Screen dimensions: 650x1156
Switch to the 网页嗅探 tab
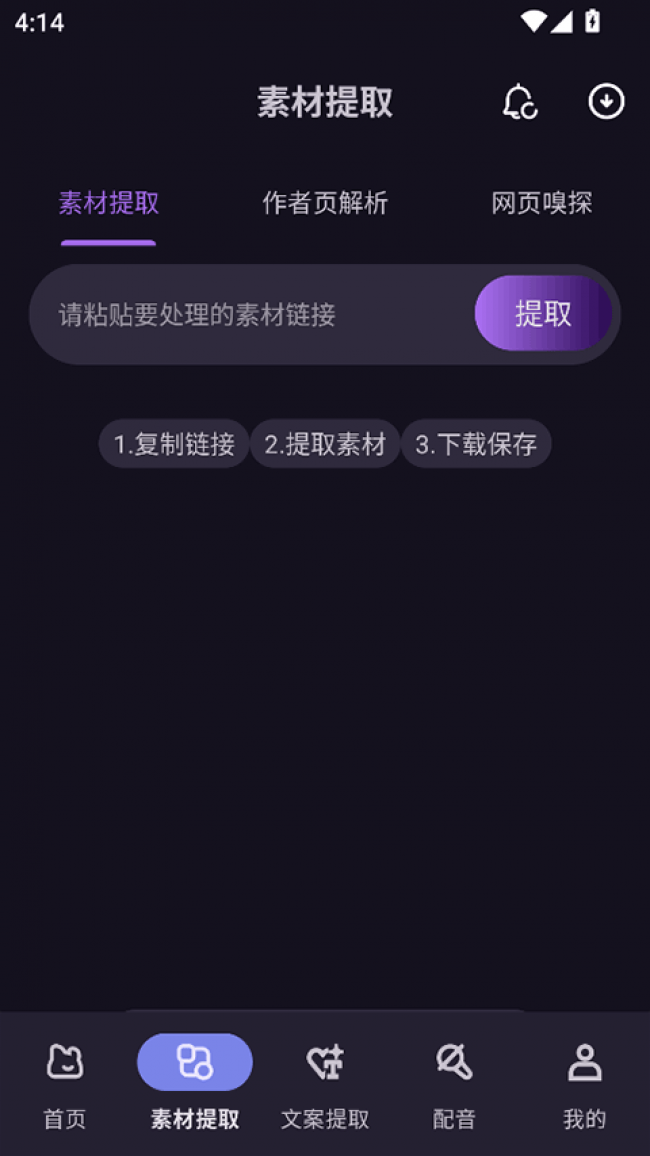tap(541, 204)
